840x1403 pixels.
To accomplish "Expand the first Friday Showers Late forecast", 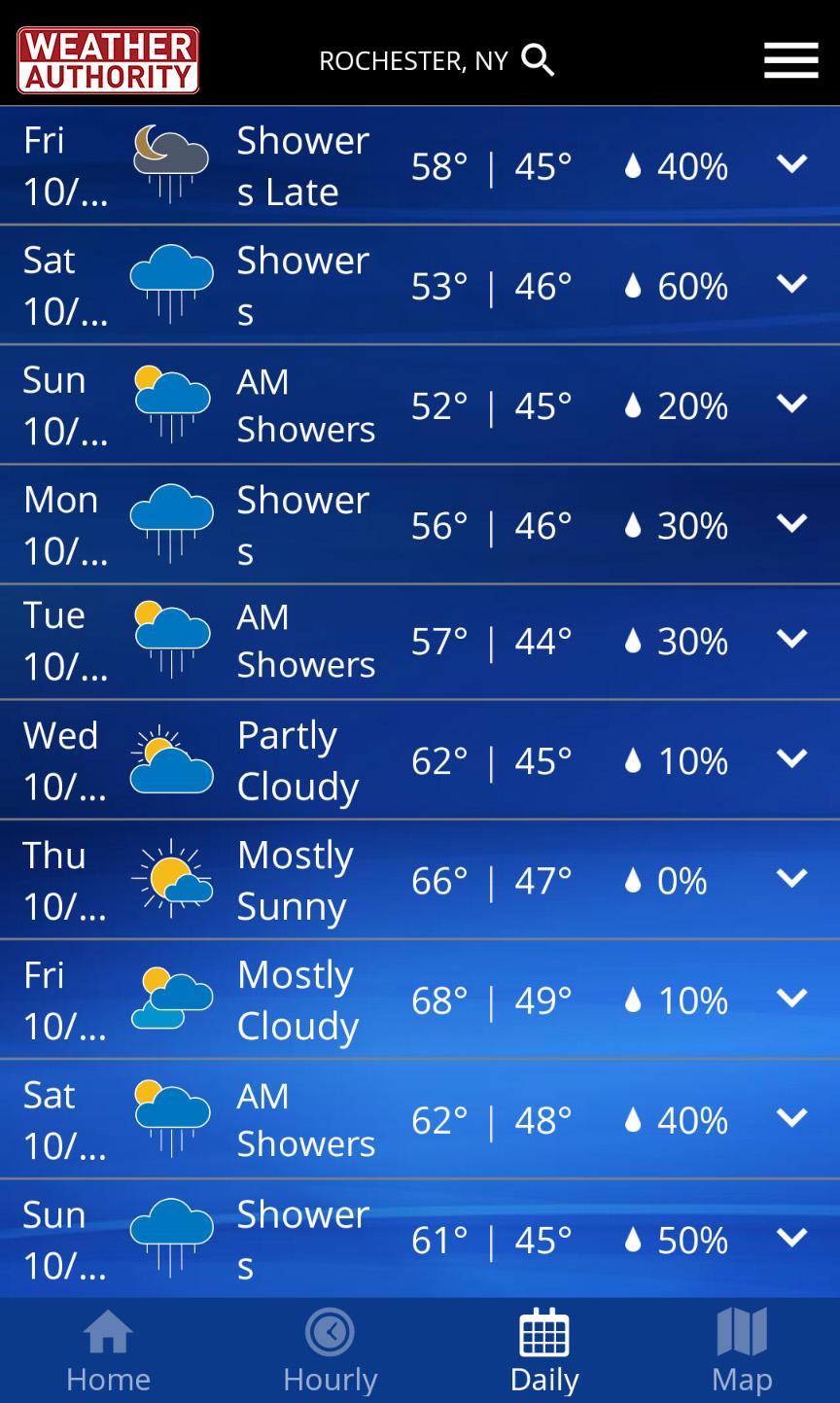I will pos(792,164).
